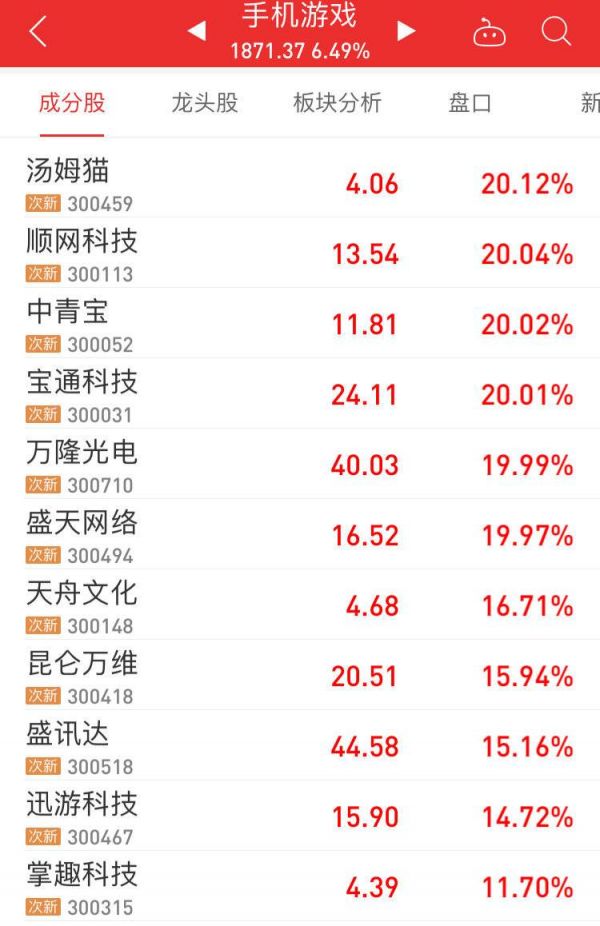Screen dimensions: 600x926
Task: Open 昆仑万维 stock quote
Action: point(82,677)
